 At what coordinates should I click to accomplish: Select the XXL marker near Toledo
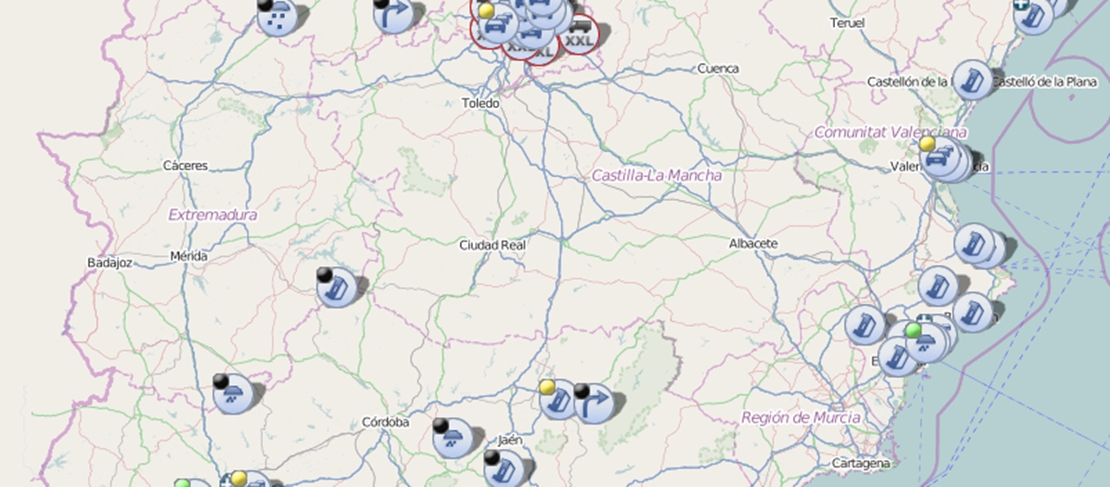[x=577, y=39]
